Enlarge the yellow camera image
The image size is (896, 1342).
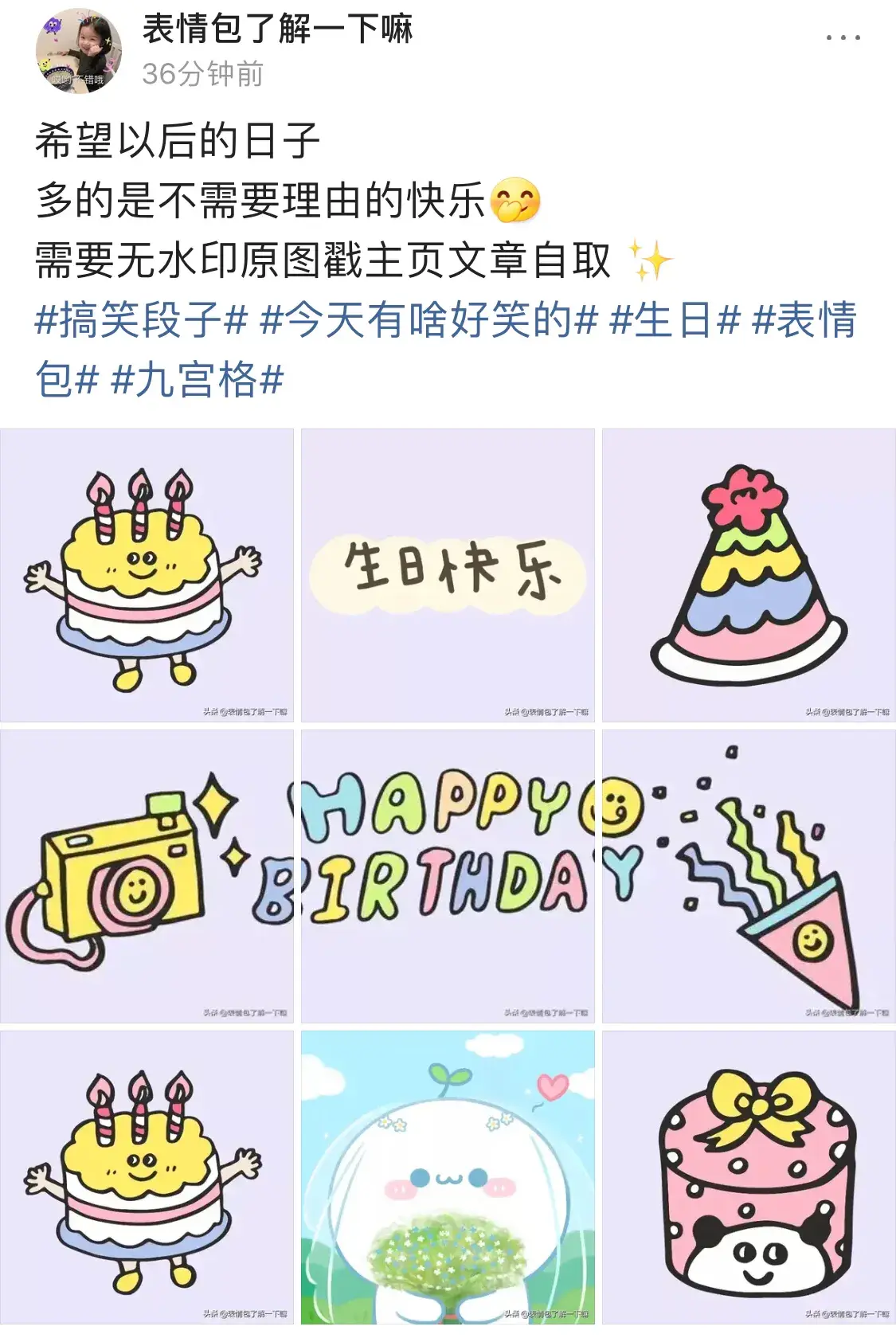147,876
